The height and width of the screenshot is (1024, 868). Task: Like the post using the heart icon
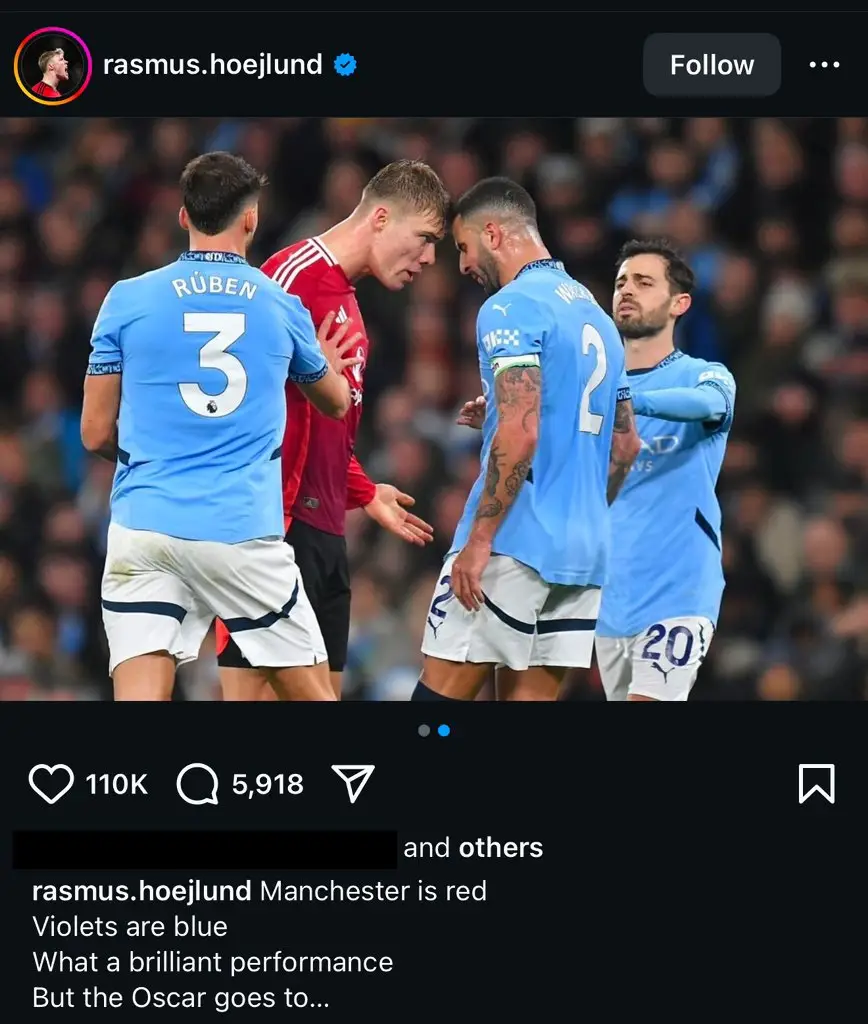coord(55,784)
